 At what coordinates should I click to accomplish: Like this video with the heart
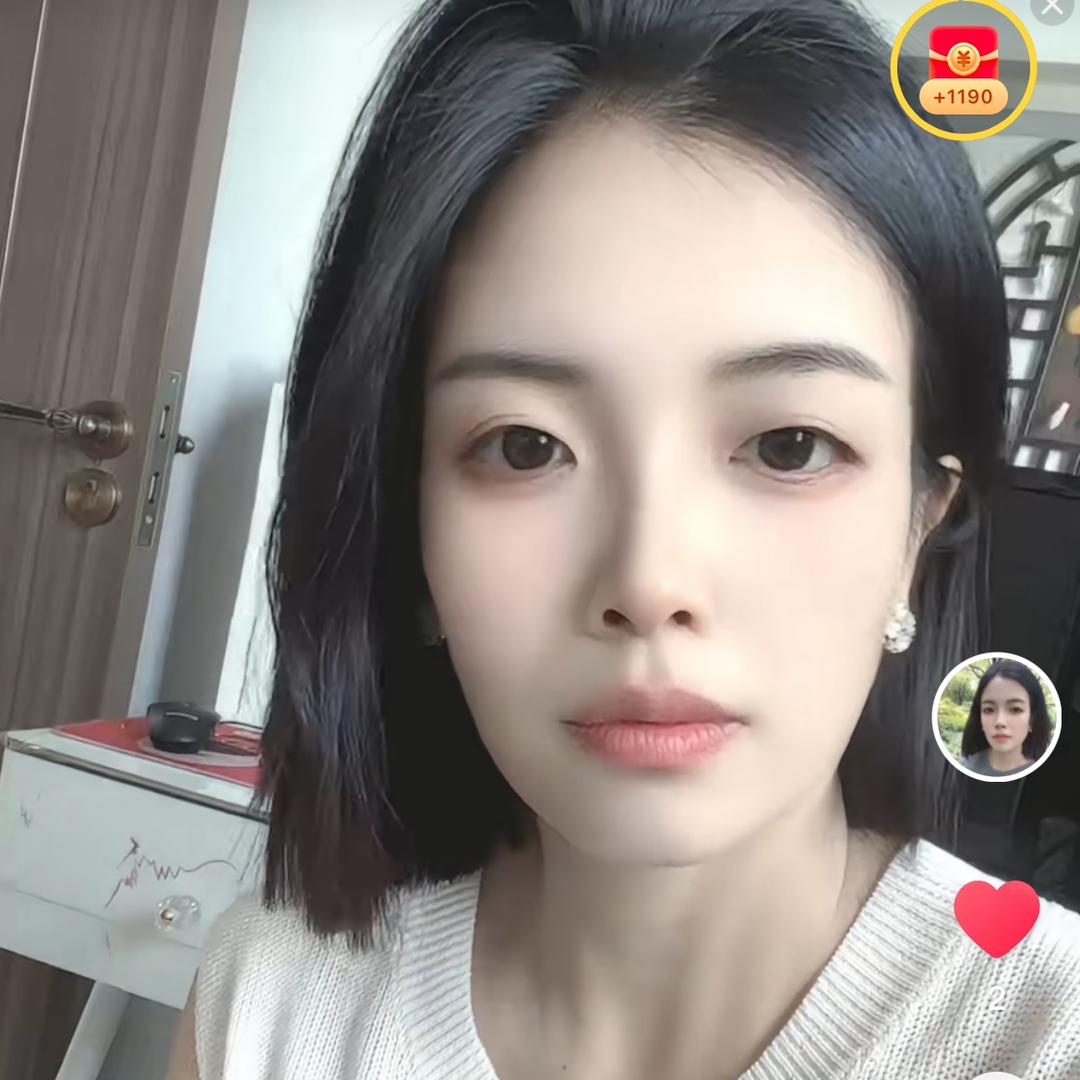coord(996,918)
